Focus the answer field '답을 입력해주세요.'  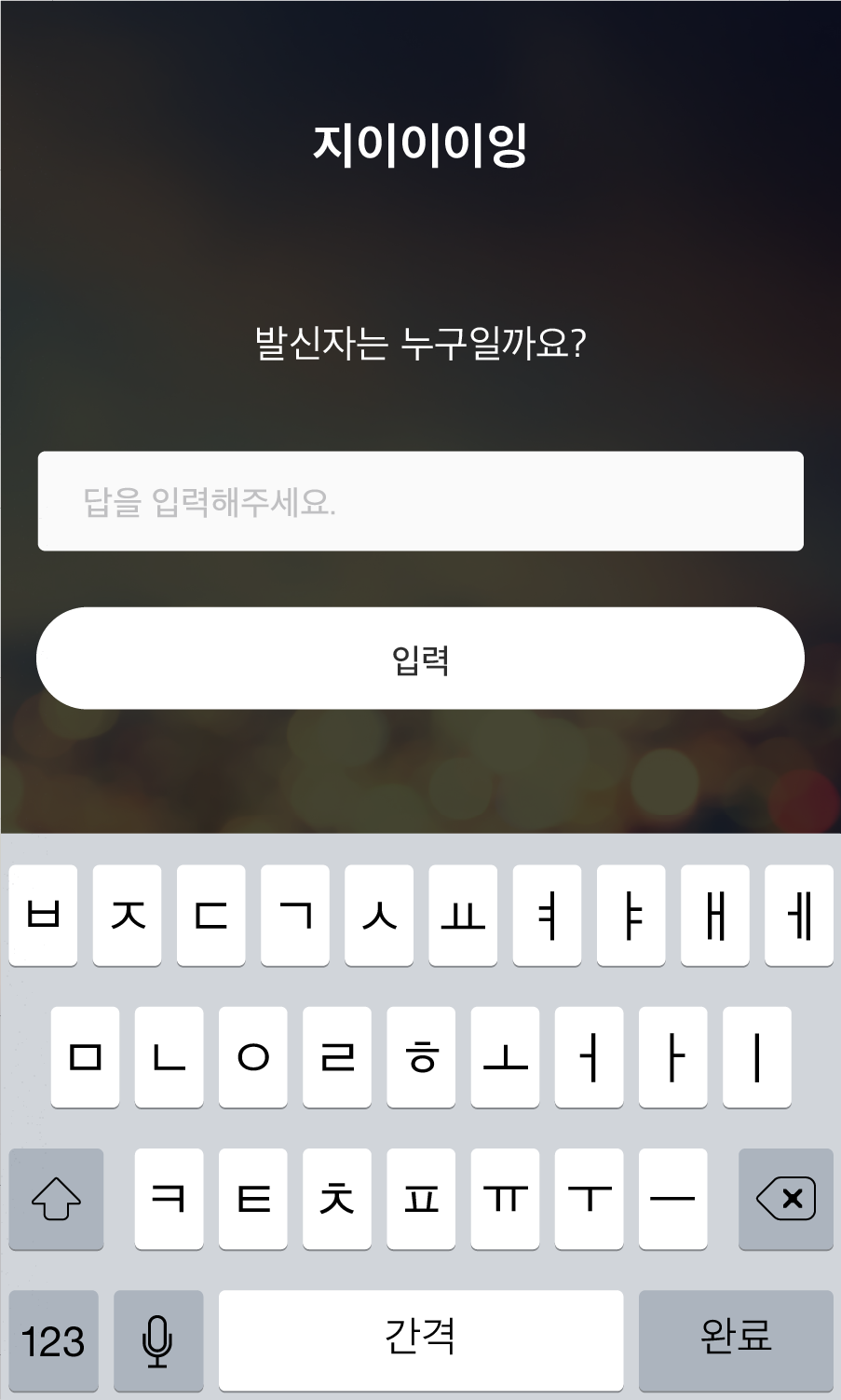point(420,501)
